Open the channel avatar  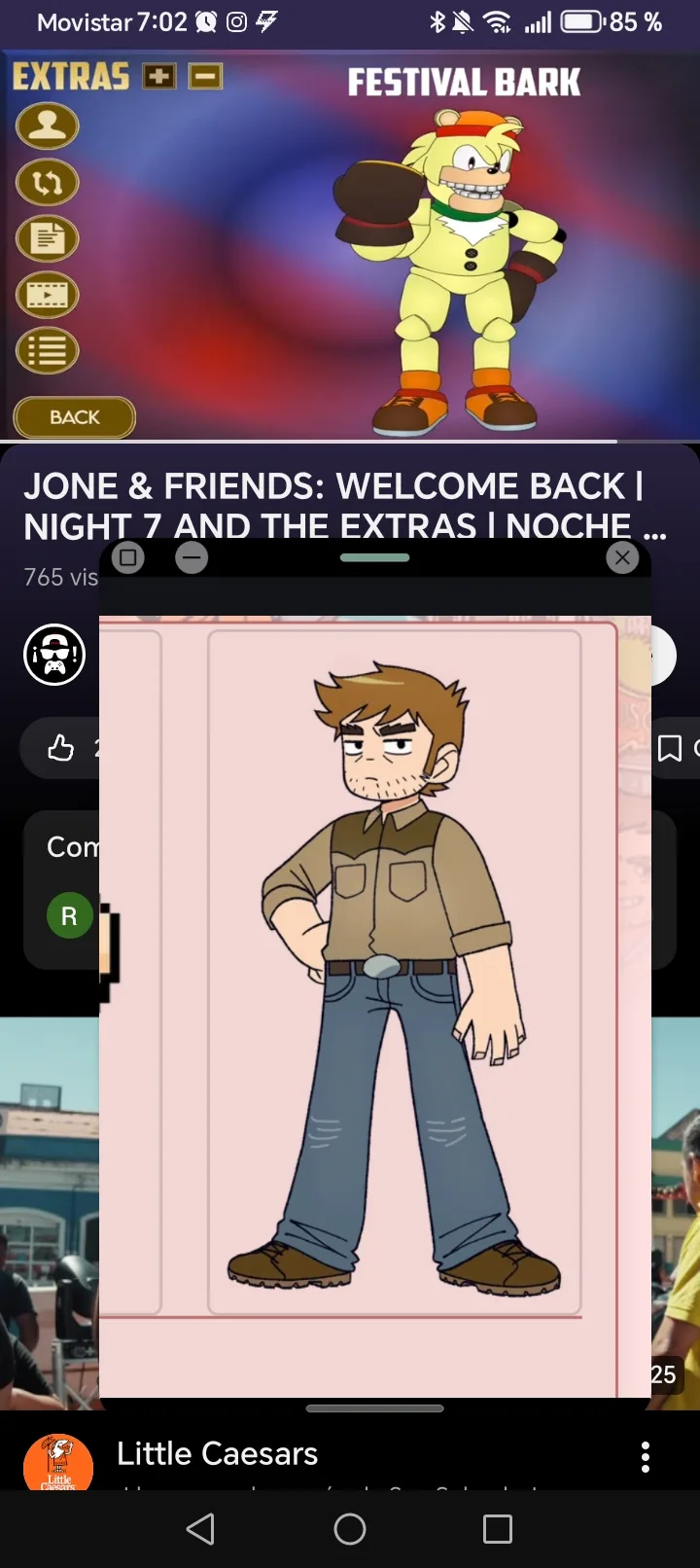pos(54,655)
